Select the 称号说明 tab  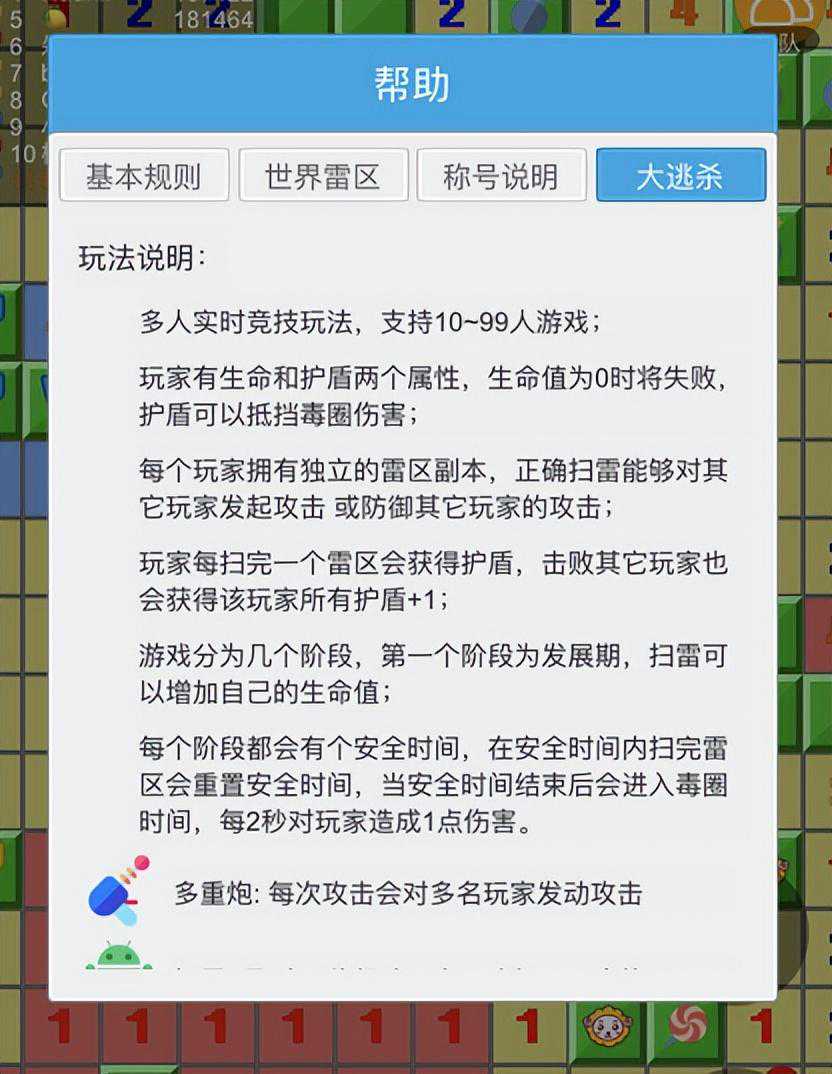501,176
